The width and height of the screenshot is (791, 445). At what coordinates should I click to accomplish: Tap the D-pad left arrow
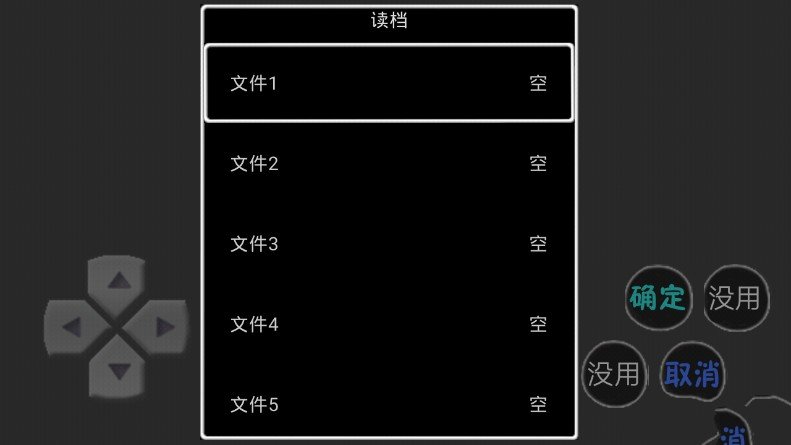coord(72,326)
